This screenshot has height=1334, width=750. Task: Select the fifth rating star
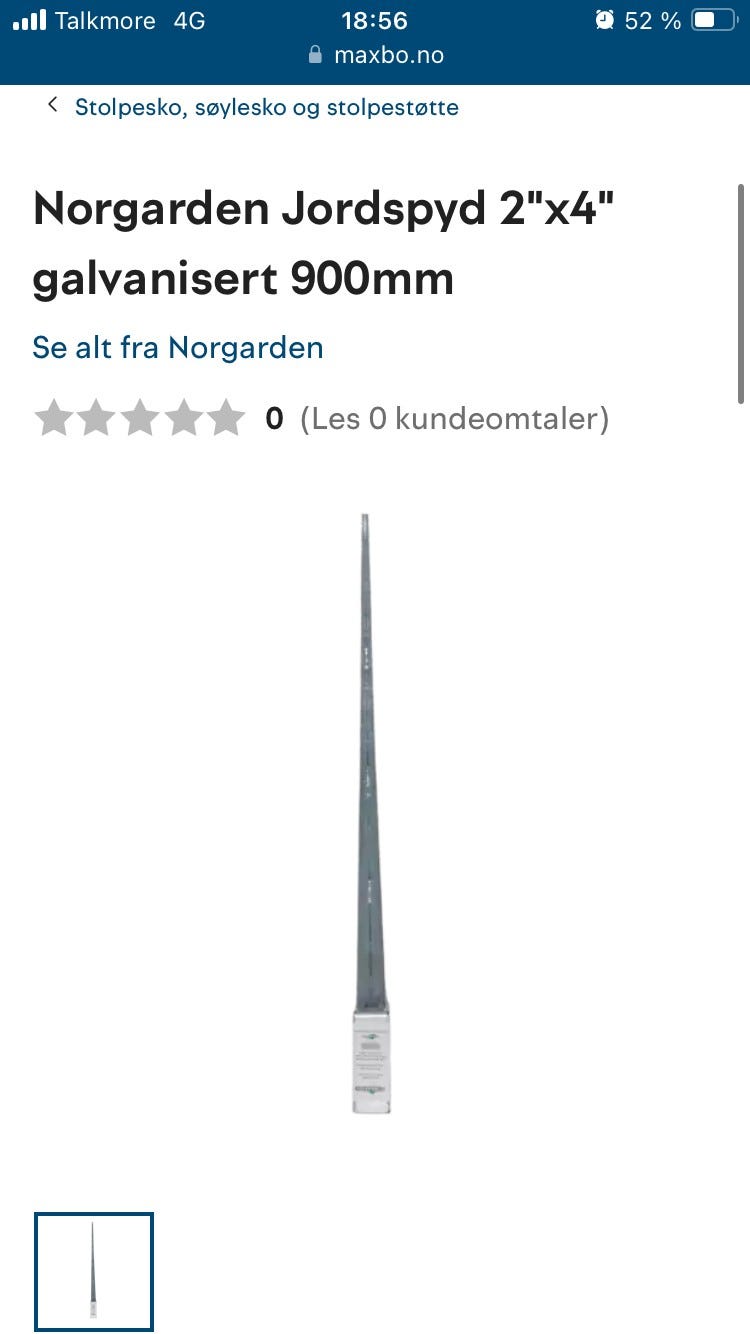tap(226, 418)
